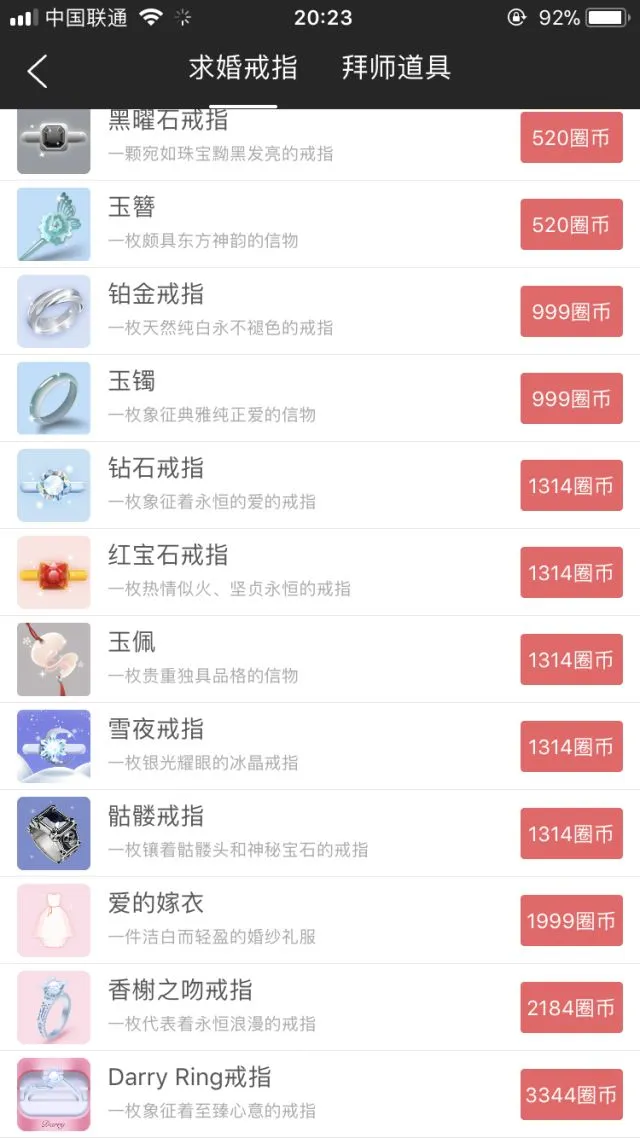Go back using the top-left arrow
This screenshot has width=640, height=1138.
click(x=38, y=70)
